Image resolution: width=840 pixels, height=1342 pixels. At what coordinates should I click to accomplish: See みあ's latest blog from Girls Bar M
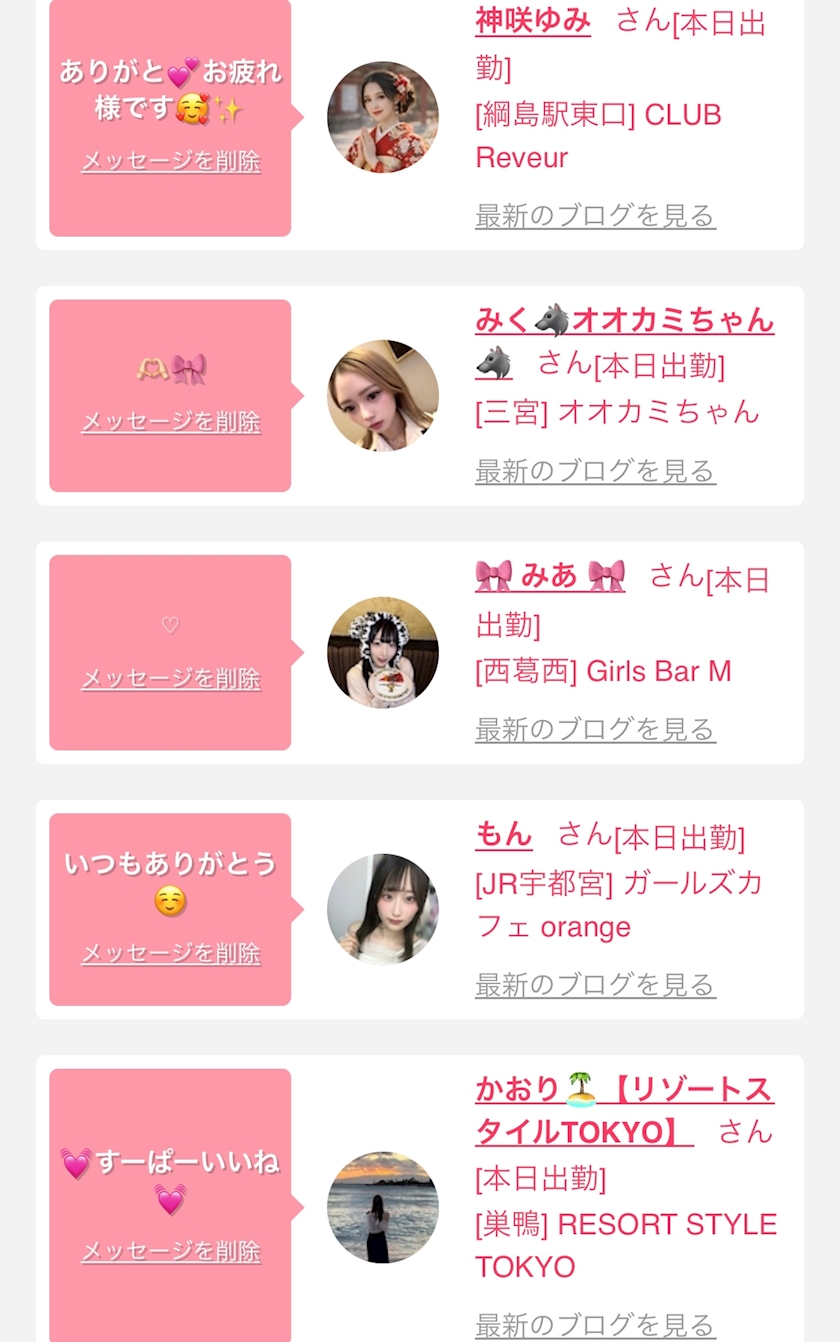tap(595, 729)
